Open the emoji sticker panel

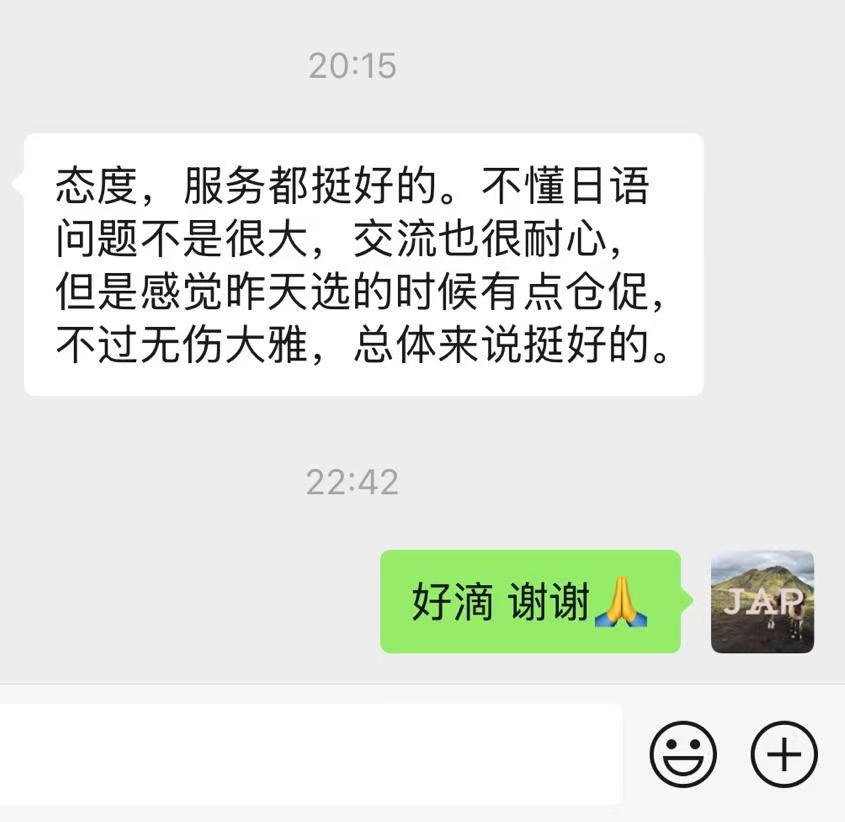(x=683, y=754)
